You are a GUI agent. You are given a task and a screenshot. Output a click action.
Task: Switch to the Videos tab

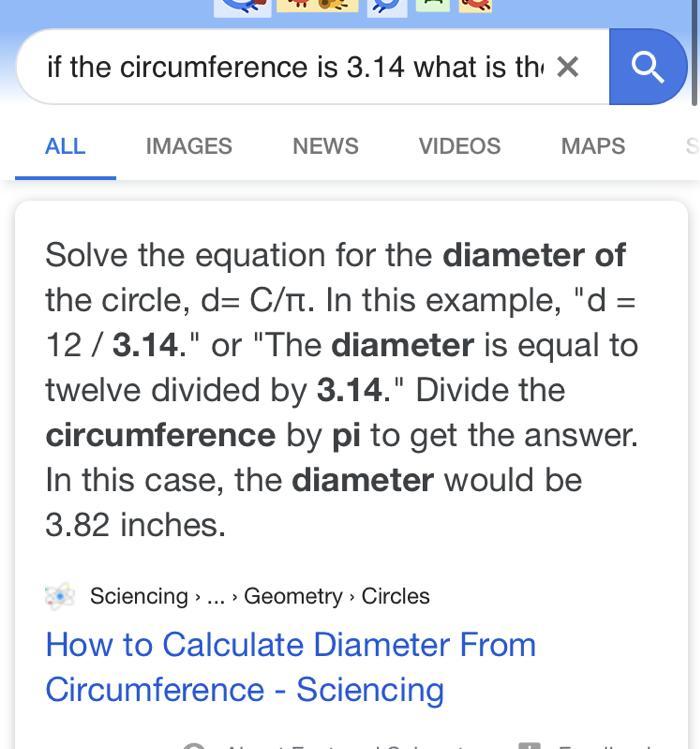coord(460,146)
